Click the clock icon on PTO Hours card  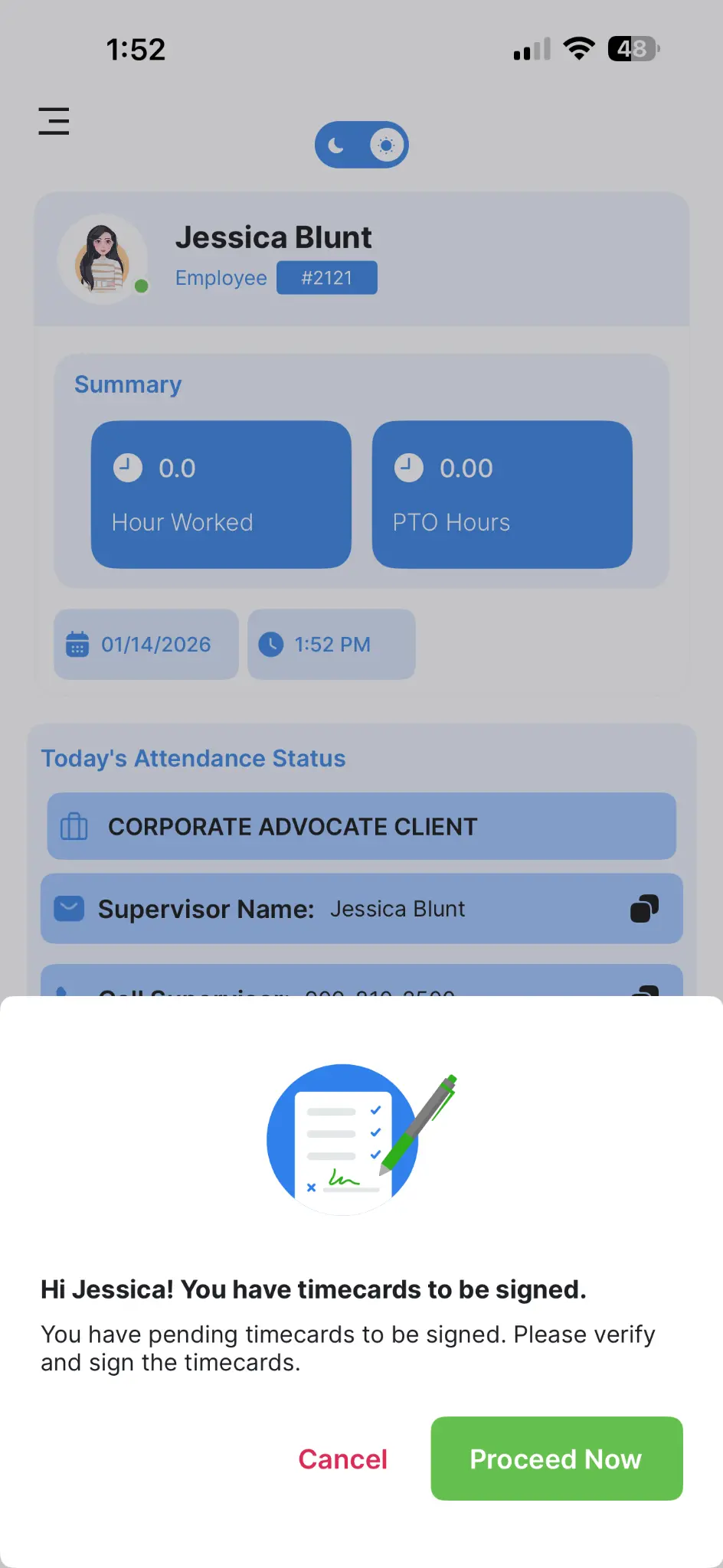409,467
